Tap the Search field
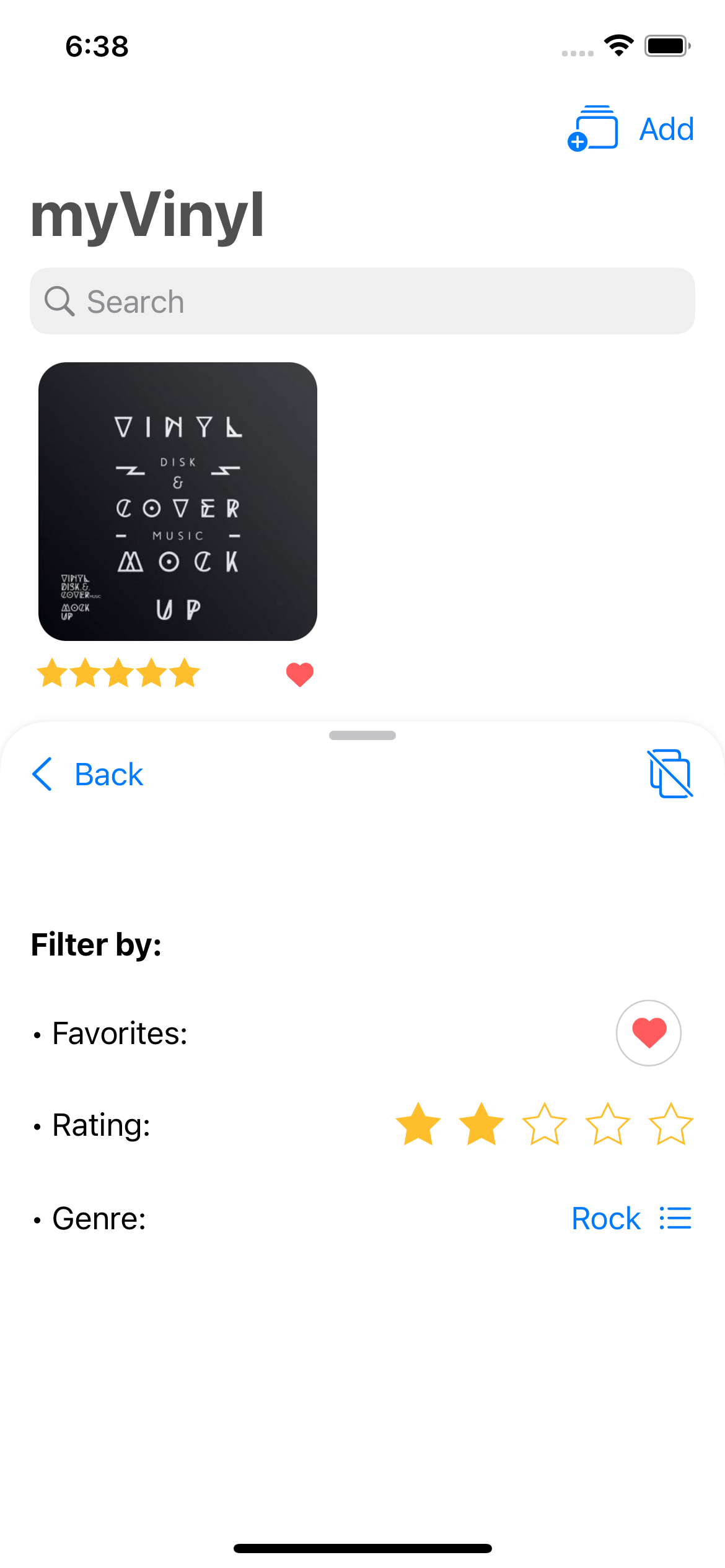The height and width of the screenshot is (1568, 725). [x=362, y=302]
